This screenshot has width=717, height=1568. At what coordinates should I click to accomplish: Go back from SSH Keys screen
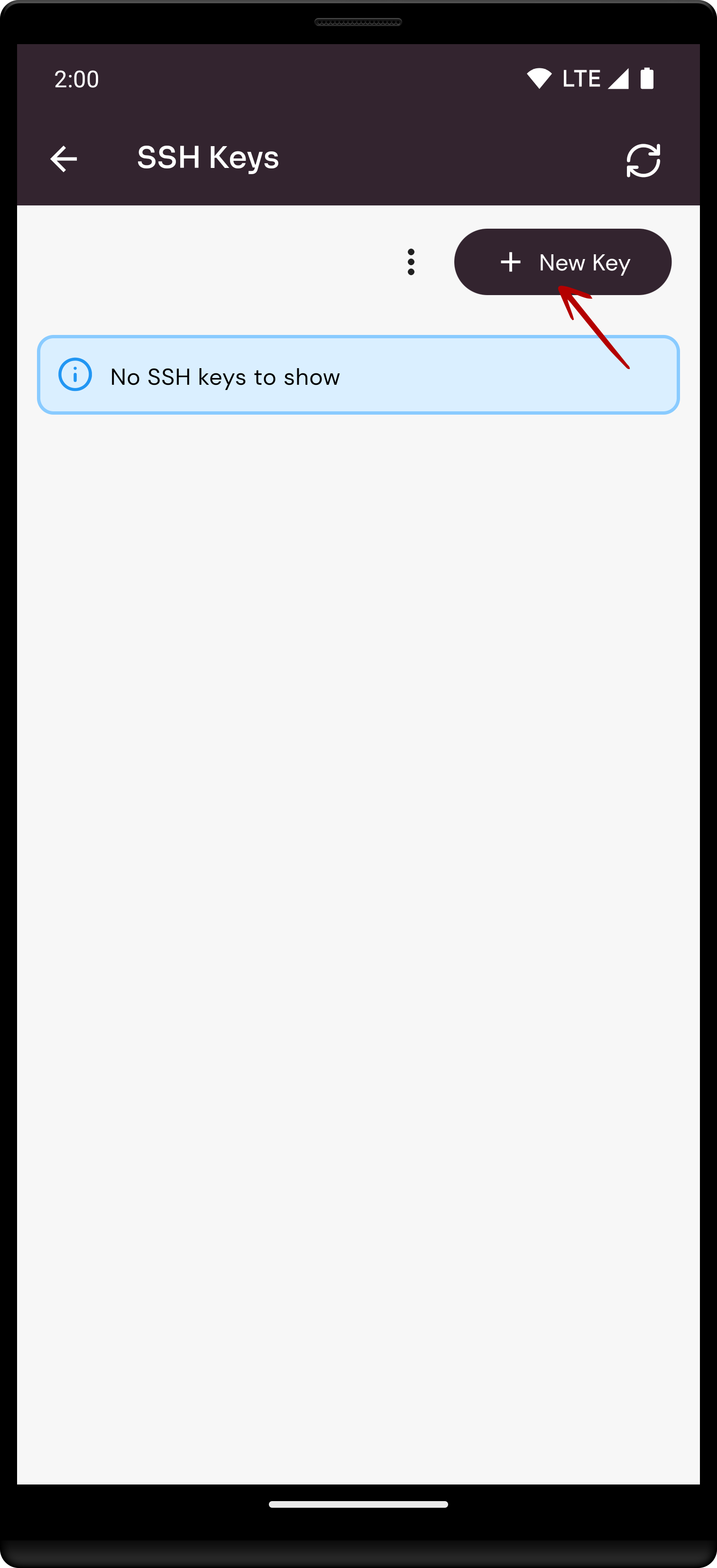63,159
